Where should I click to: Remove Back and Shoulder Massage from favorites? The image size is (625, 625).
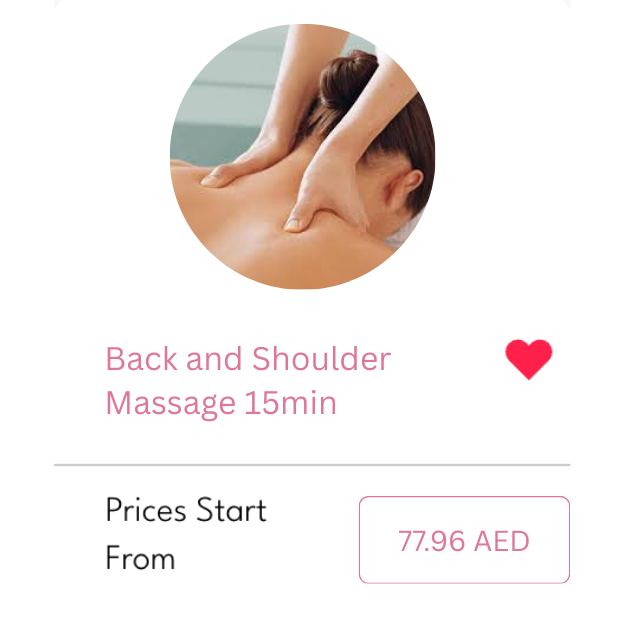click(x=528, y=359)
